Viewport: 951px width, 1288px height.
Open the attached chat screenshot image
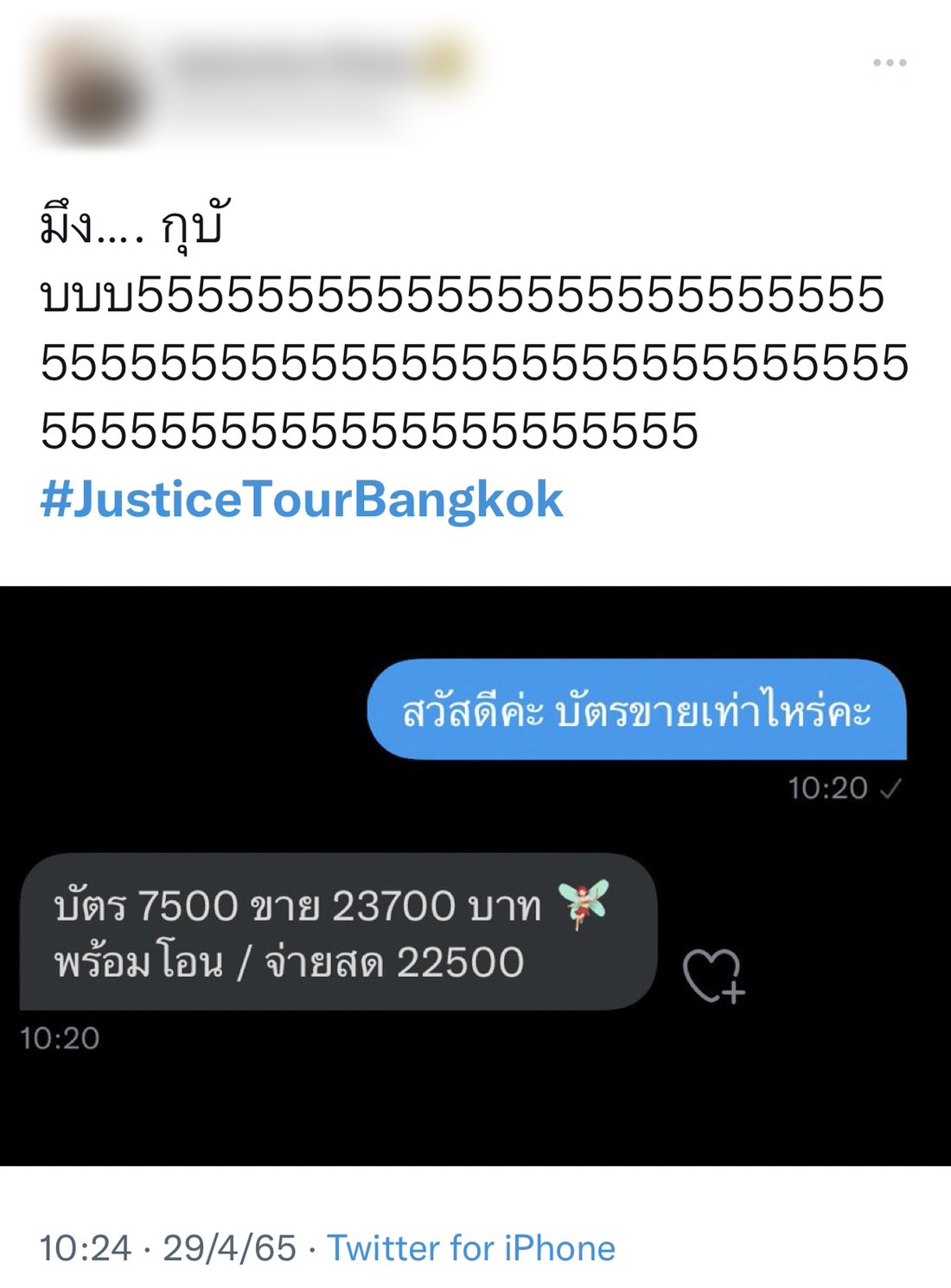[x=475, y=875]
